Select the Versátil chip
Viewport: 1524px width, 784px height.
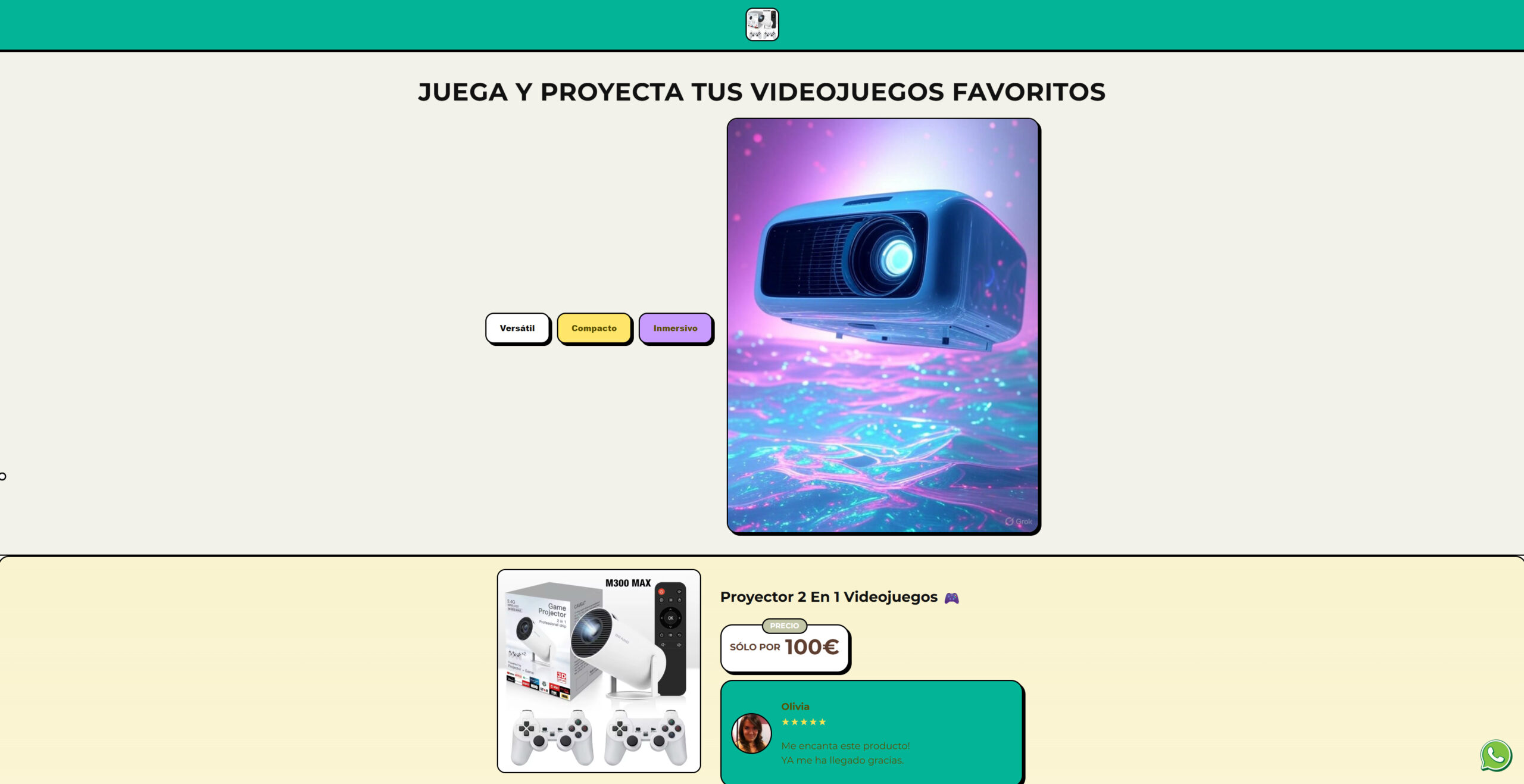[x=517, y=328]
